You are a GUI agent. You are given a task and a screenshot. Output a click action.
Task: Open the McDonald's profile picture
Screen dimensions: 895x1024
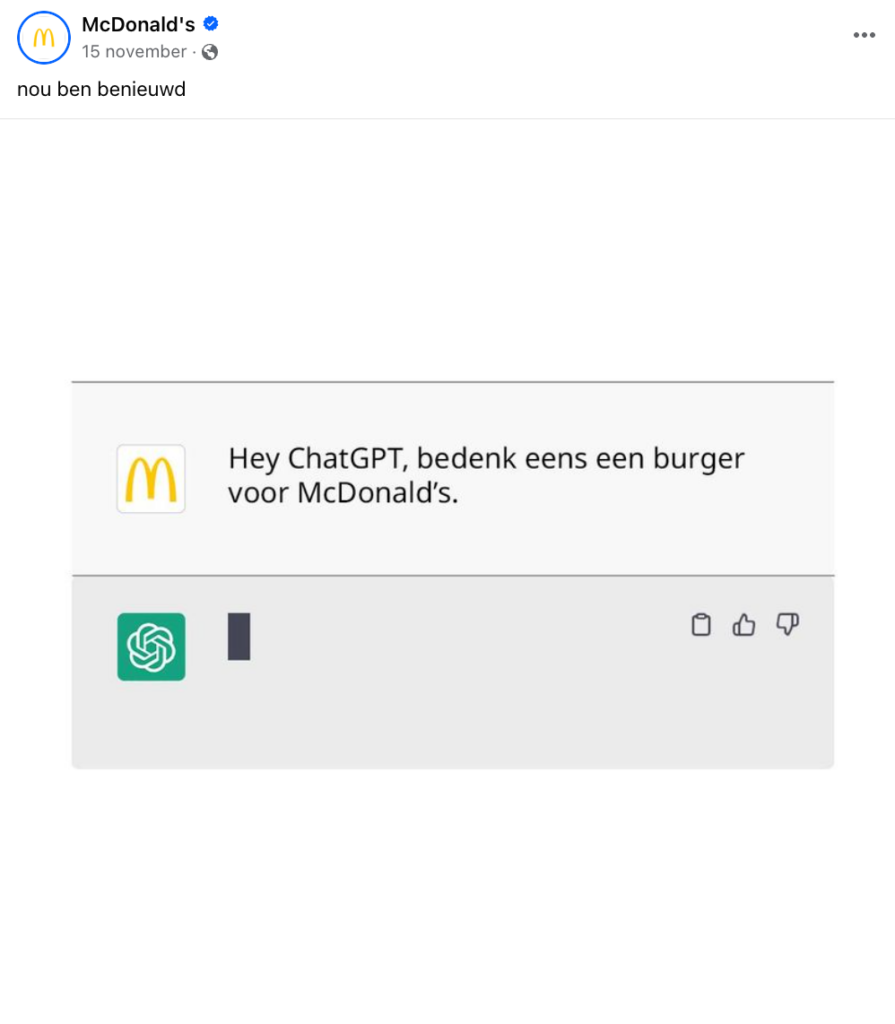click(44, 38)
